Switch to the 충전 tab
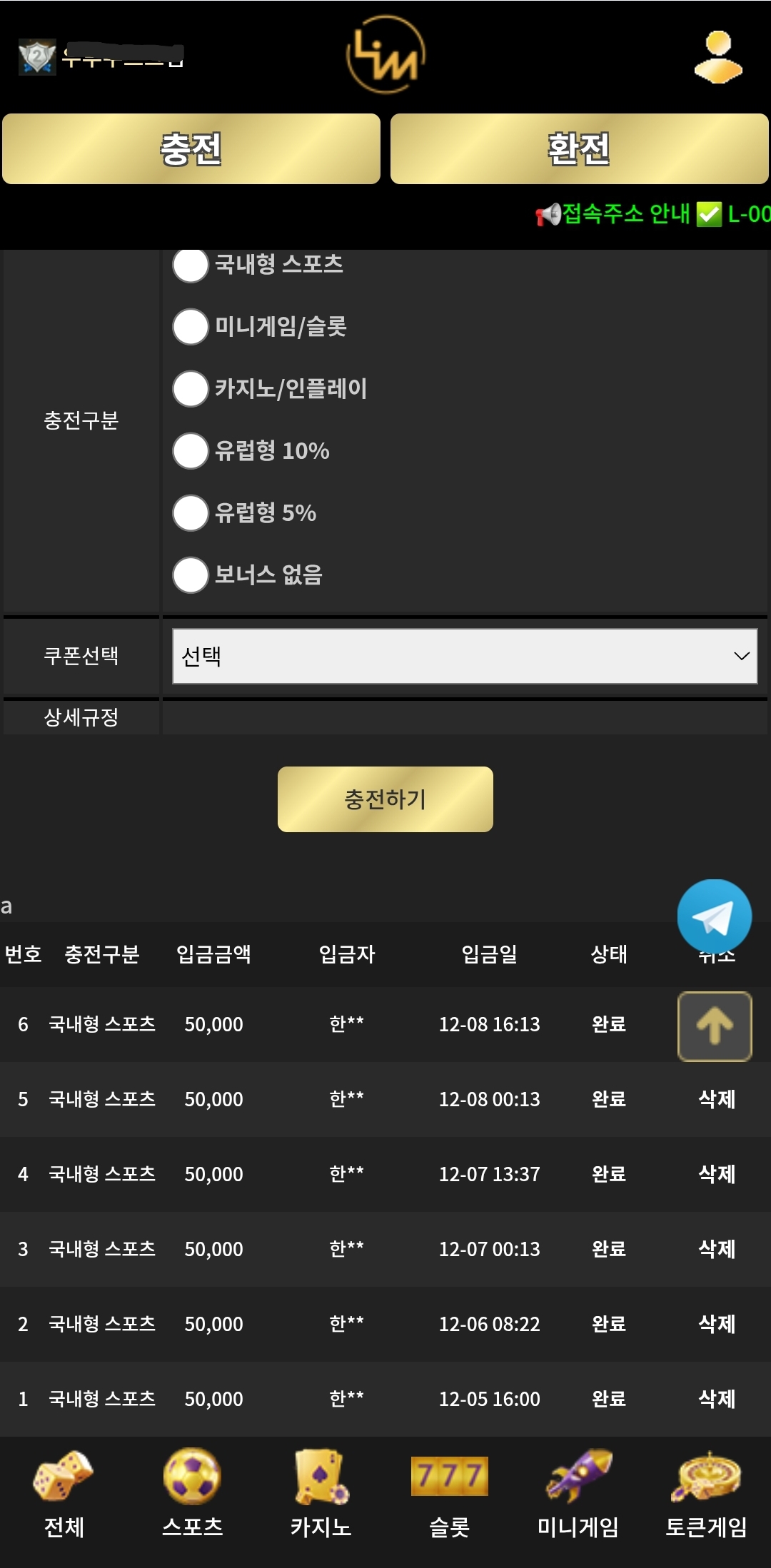Viewport: 771px width, 1568px height. tap(191, 148)
